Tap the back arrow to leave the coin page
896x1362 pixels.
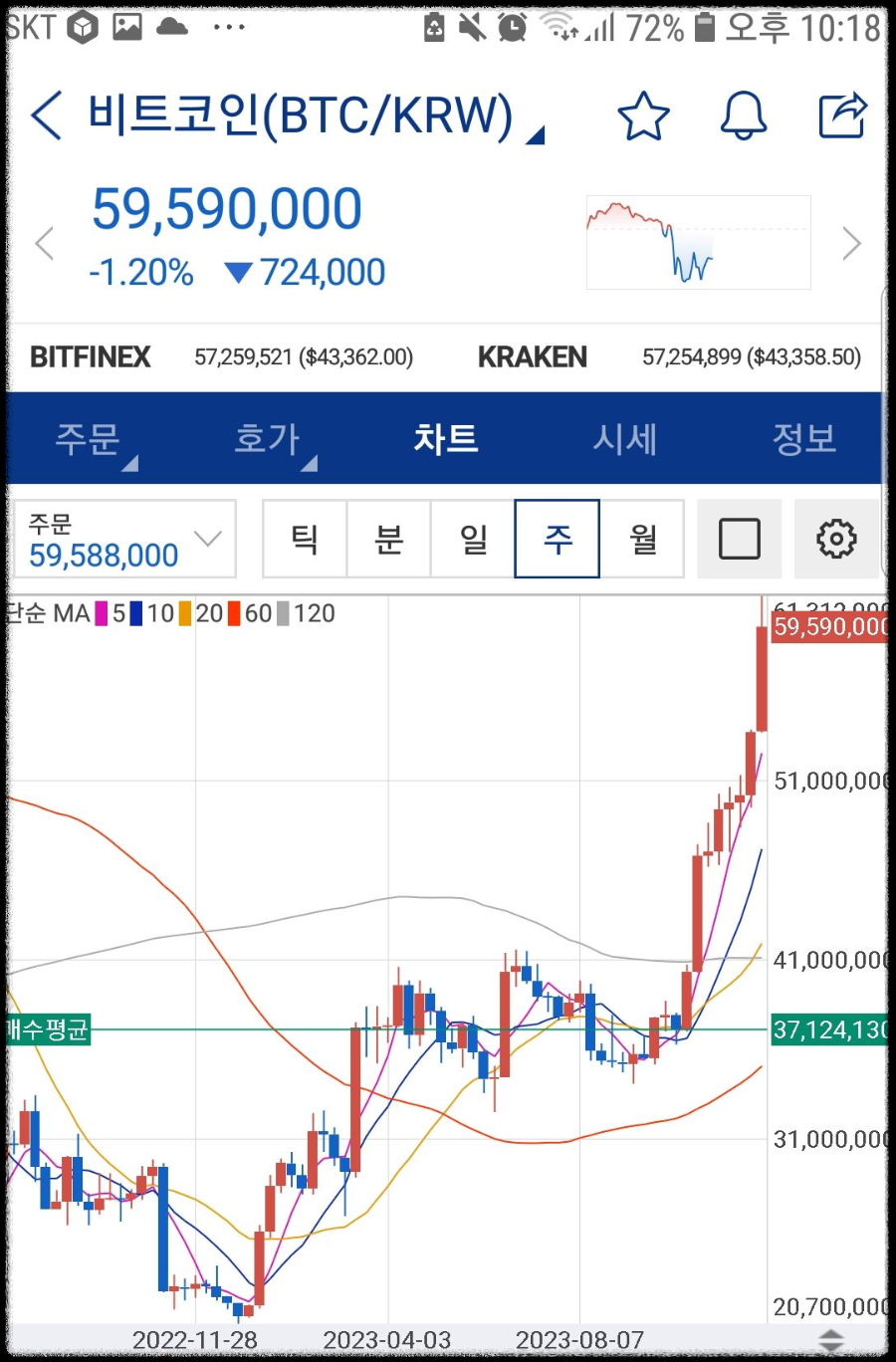tap(46, 114)
